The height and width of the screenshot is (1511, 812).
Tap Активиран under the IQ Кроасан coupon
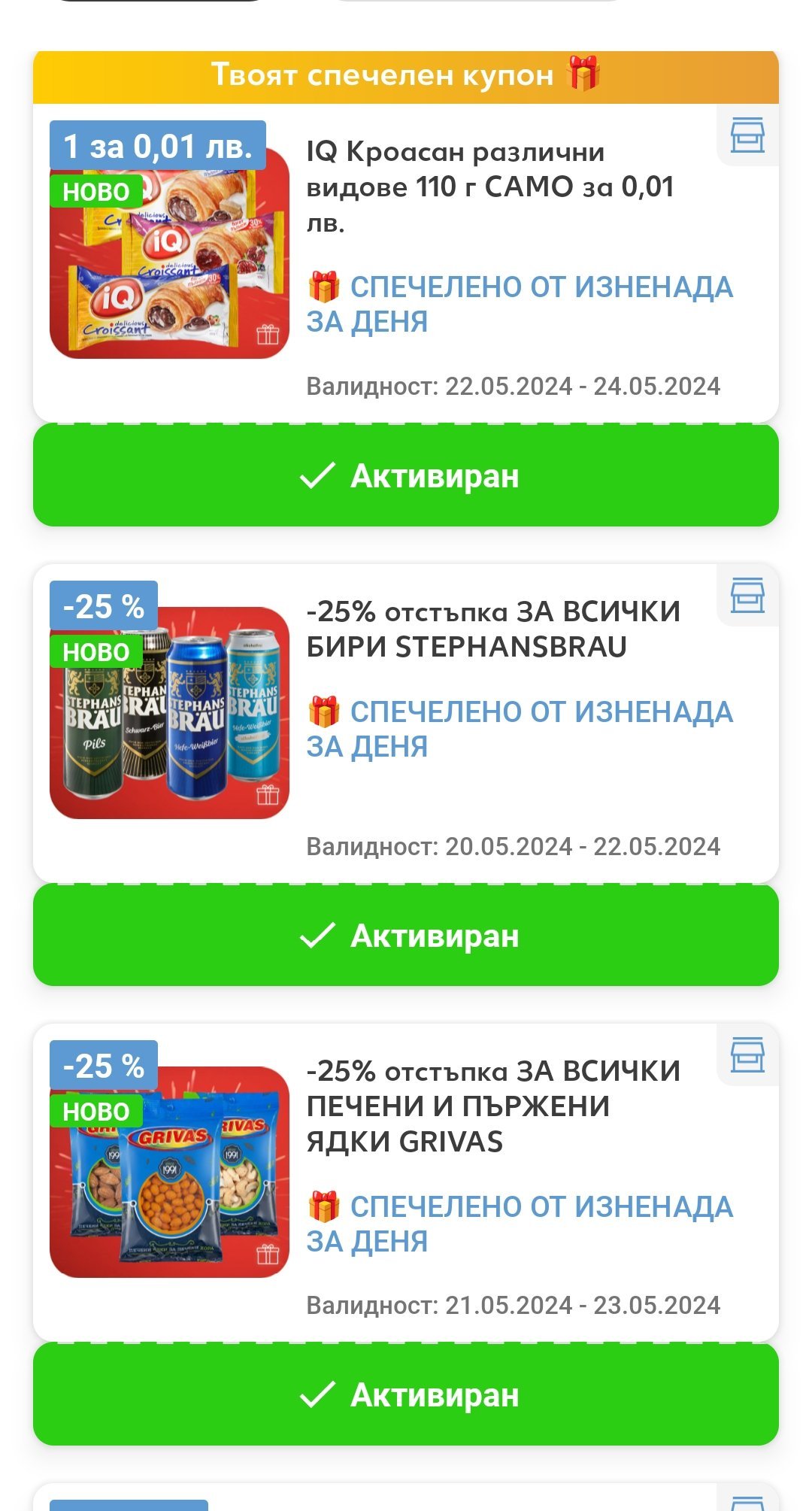click(406, 476)
